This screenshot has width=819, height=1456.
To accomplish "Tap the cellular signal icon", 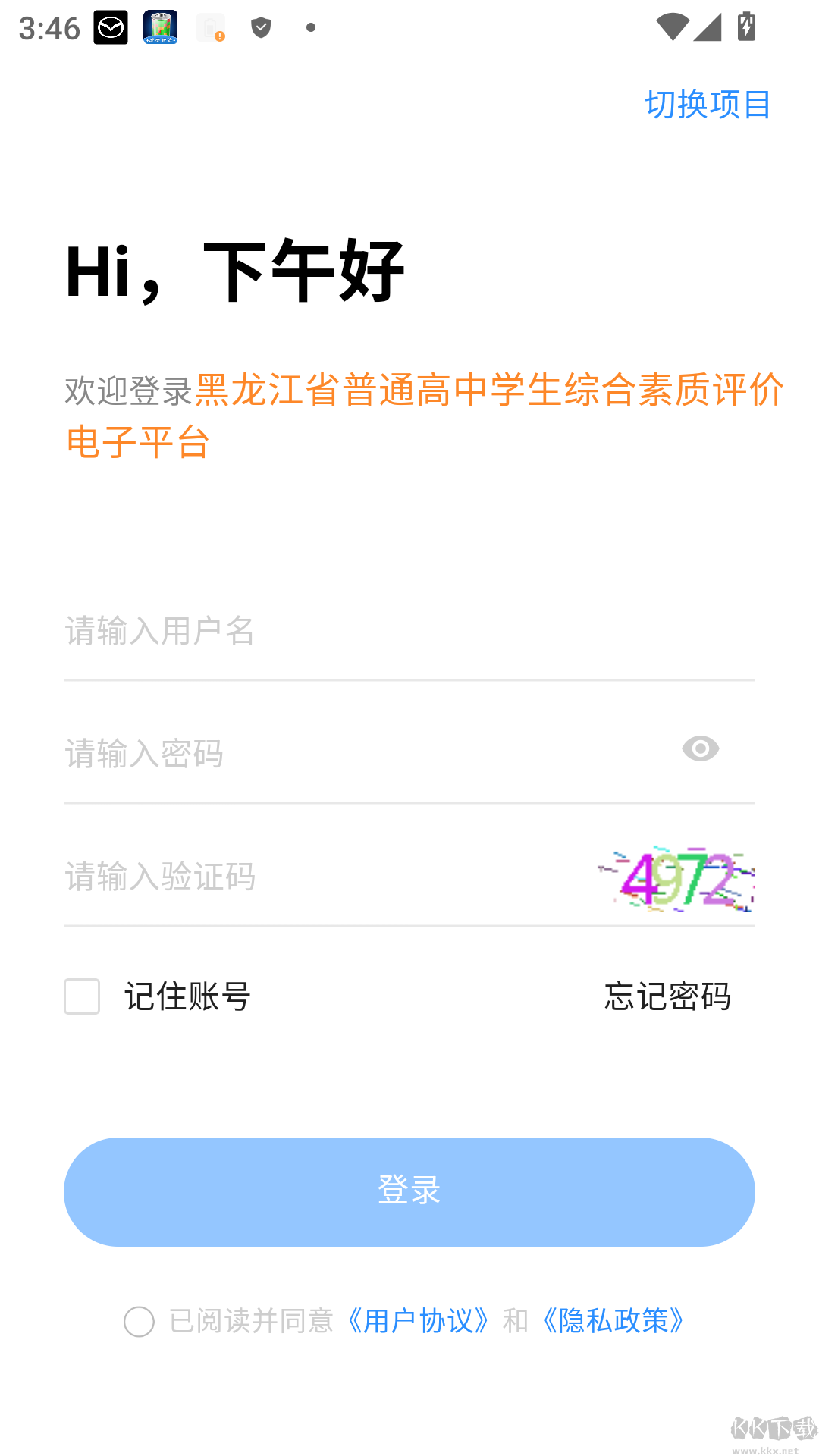I will (708, 27).
